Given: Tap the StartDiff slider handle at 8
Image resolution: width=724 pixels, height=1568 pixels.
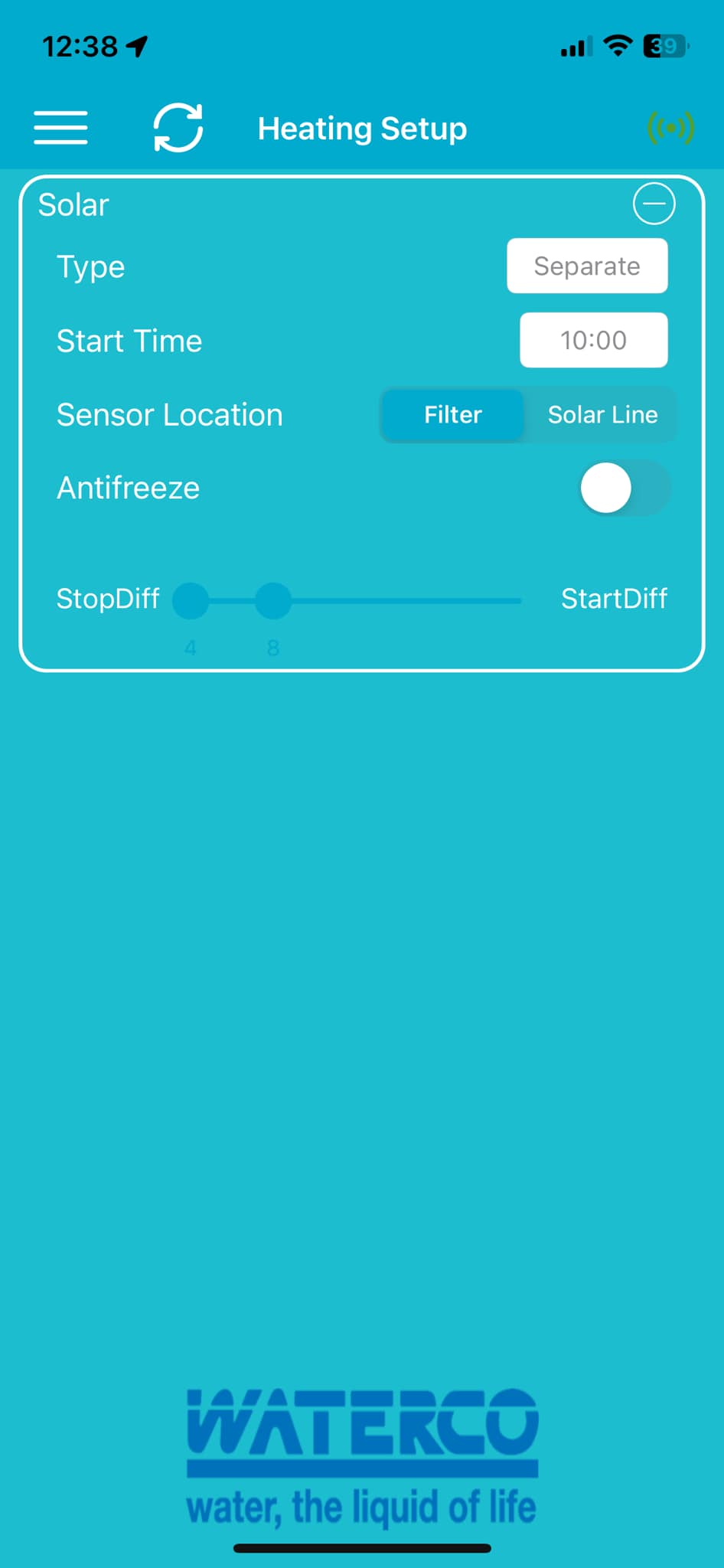Looking at the screenshot, I should [x=273, y=601].
